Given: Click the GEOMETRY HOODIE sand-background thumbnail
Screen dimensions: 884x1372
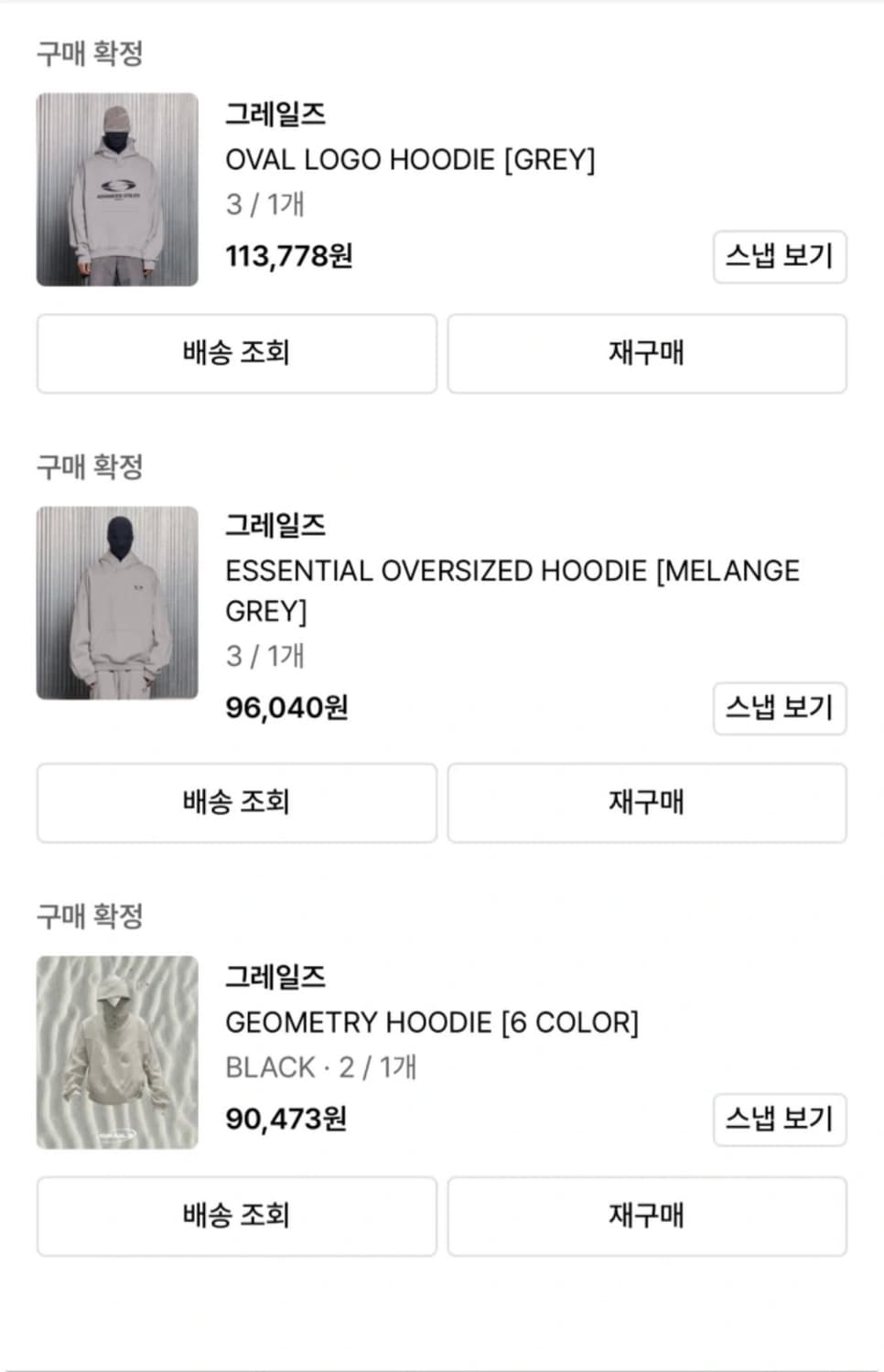Looking at the screenshot, I should point(116,1050).
